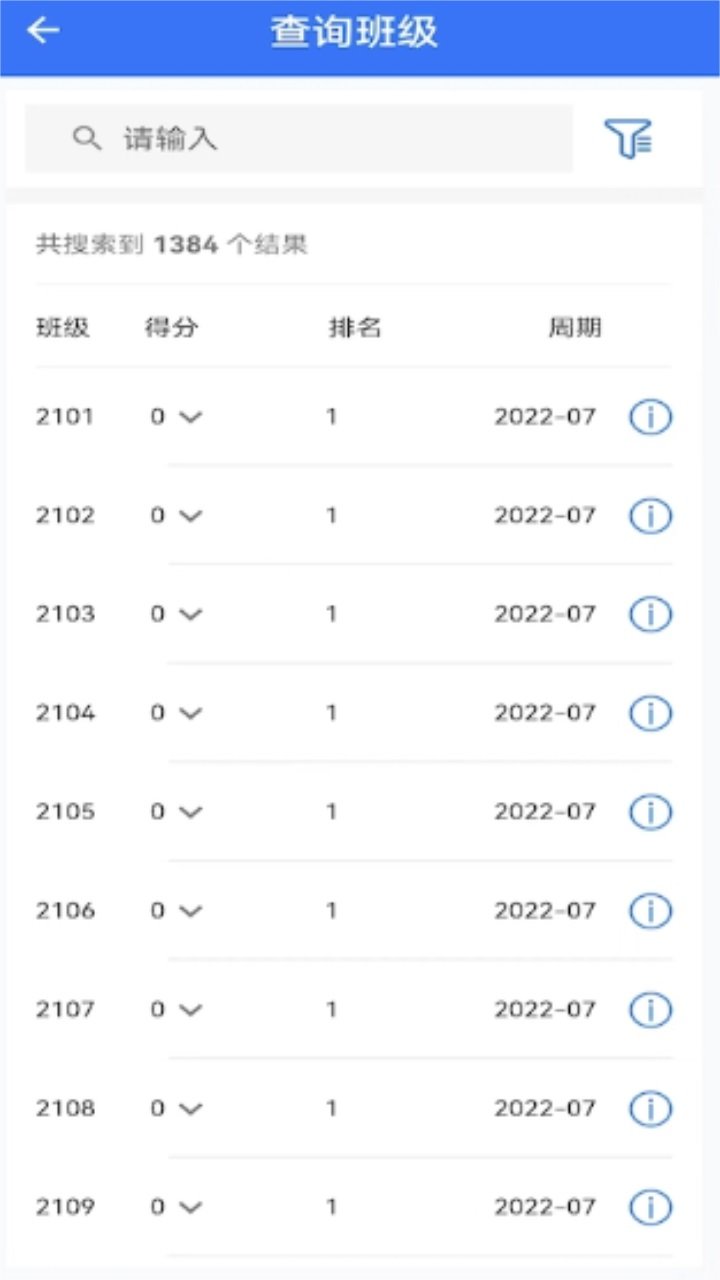The image size is (720, 1280).
Task: View info details for class 2102
Action: tap(650, 516)
